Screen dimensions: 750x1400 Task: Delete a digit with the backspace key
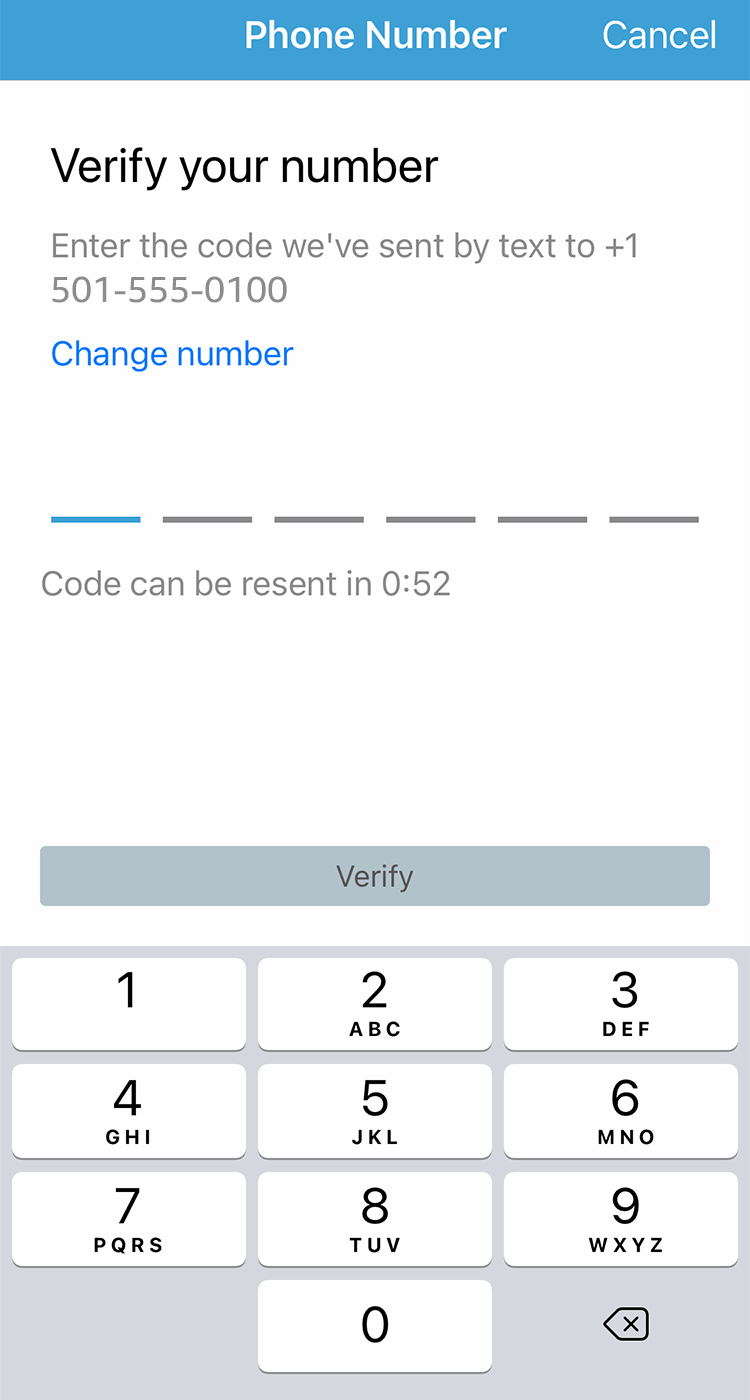(626, 1326)
